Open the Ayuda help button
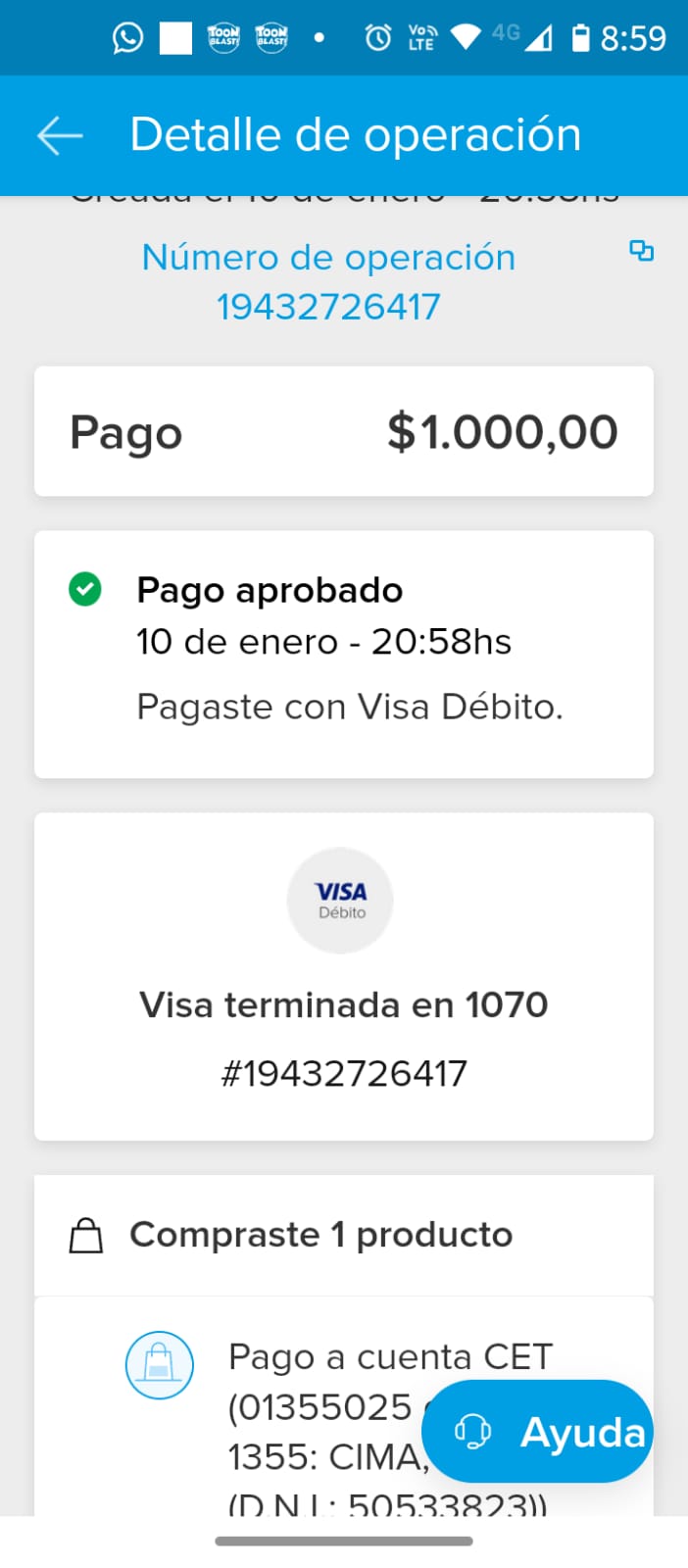Viewport: 688px width, 1568px height. click(537, 1432)
